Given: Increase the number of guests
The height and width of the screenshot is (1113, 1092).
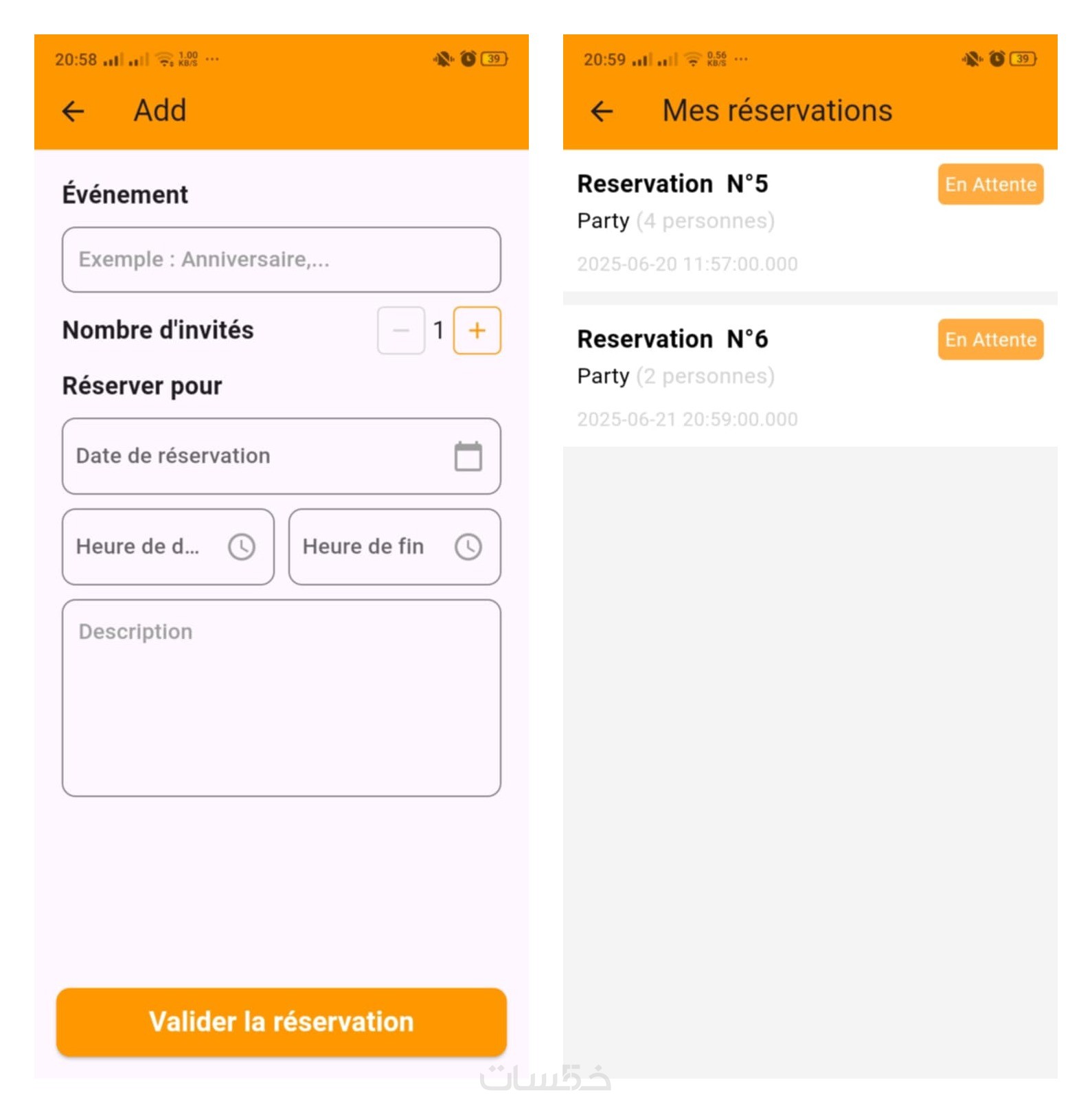Looking at the screenshot, I should 477,330.
